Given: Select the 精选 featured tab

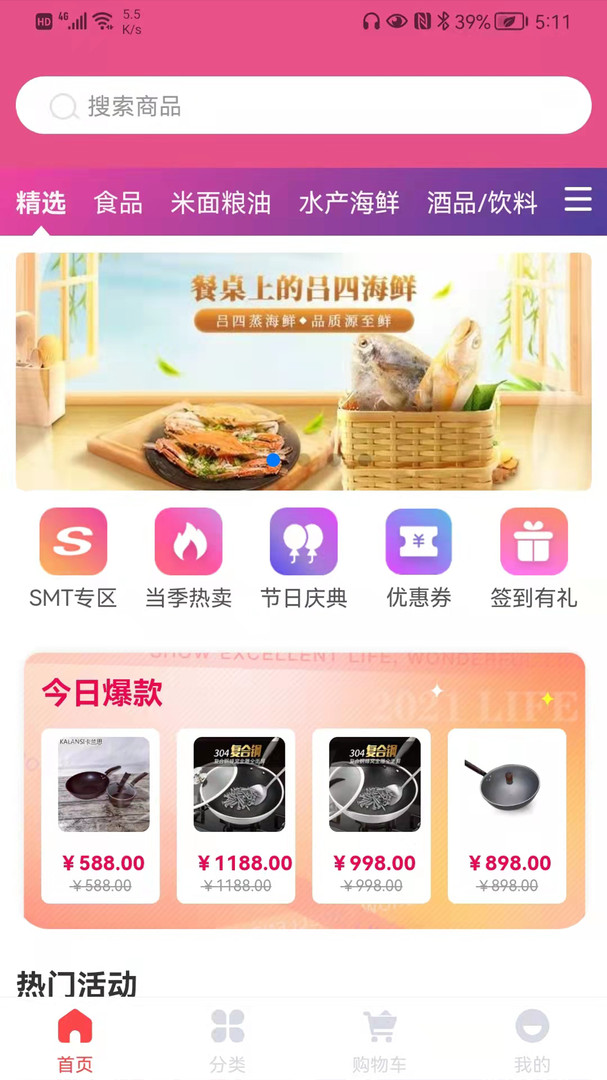Looking at the screenshot, I should tap(41, 203).
